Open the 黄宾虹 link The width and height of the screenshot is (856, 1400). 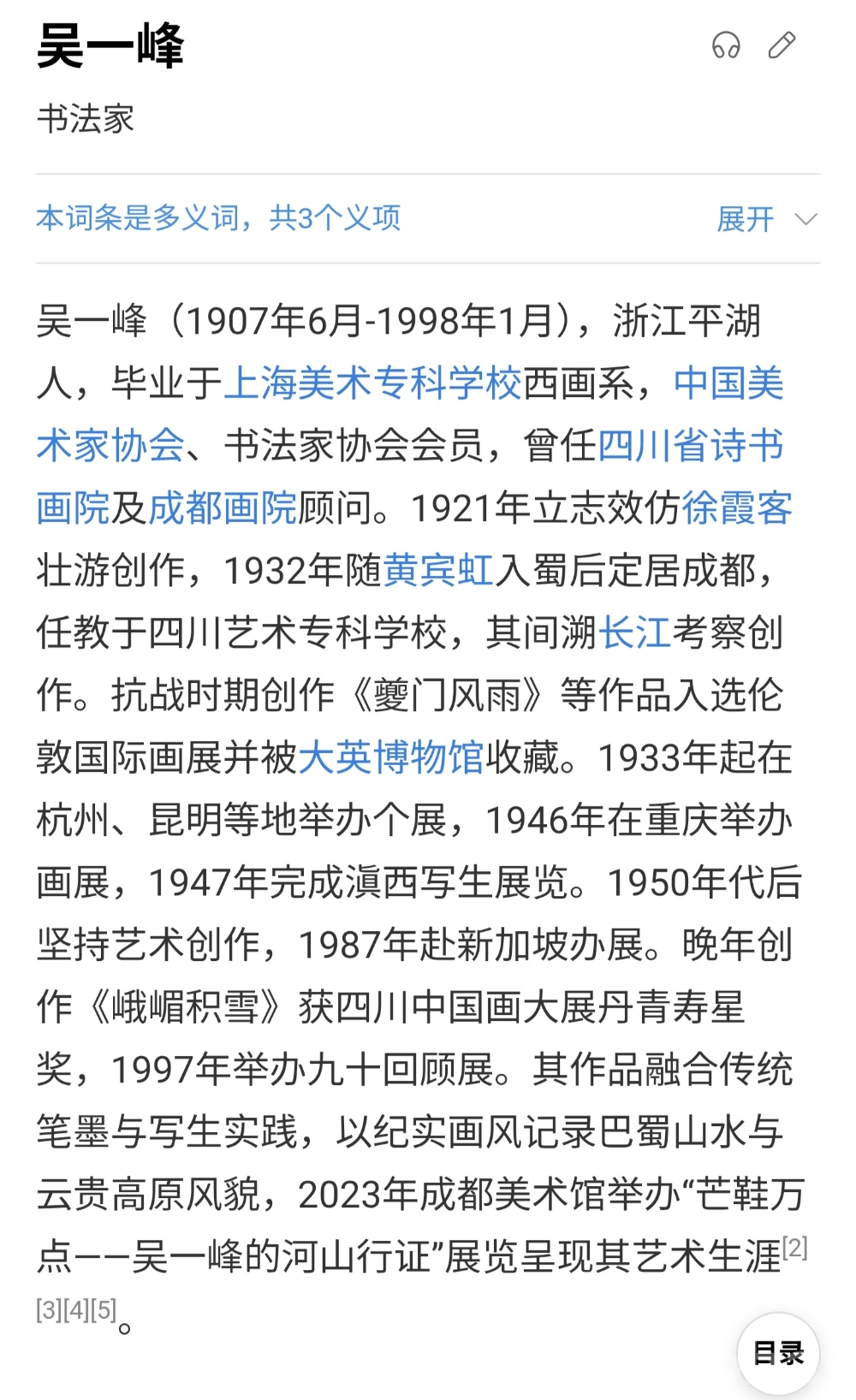437,571
